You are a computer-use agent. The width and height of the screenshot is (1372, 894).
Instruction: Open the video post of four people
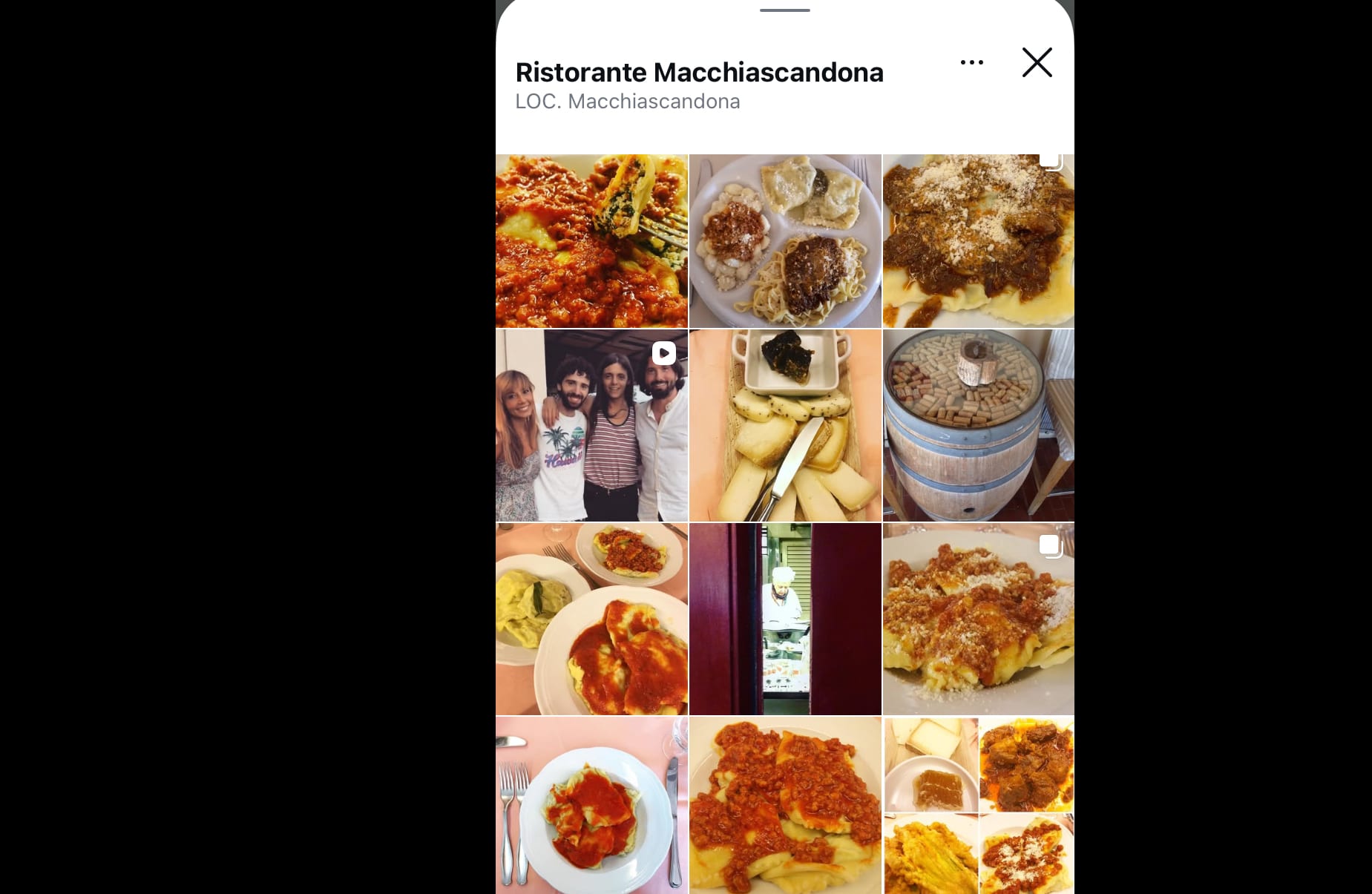(x=591, y=425)
